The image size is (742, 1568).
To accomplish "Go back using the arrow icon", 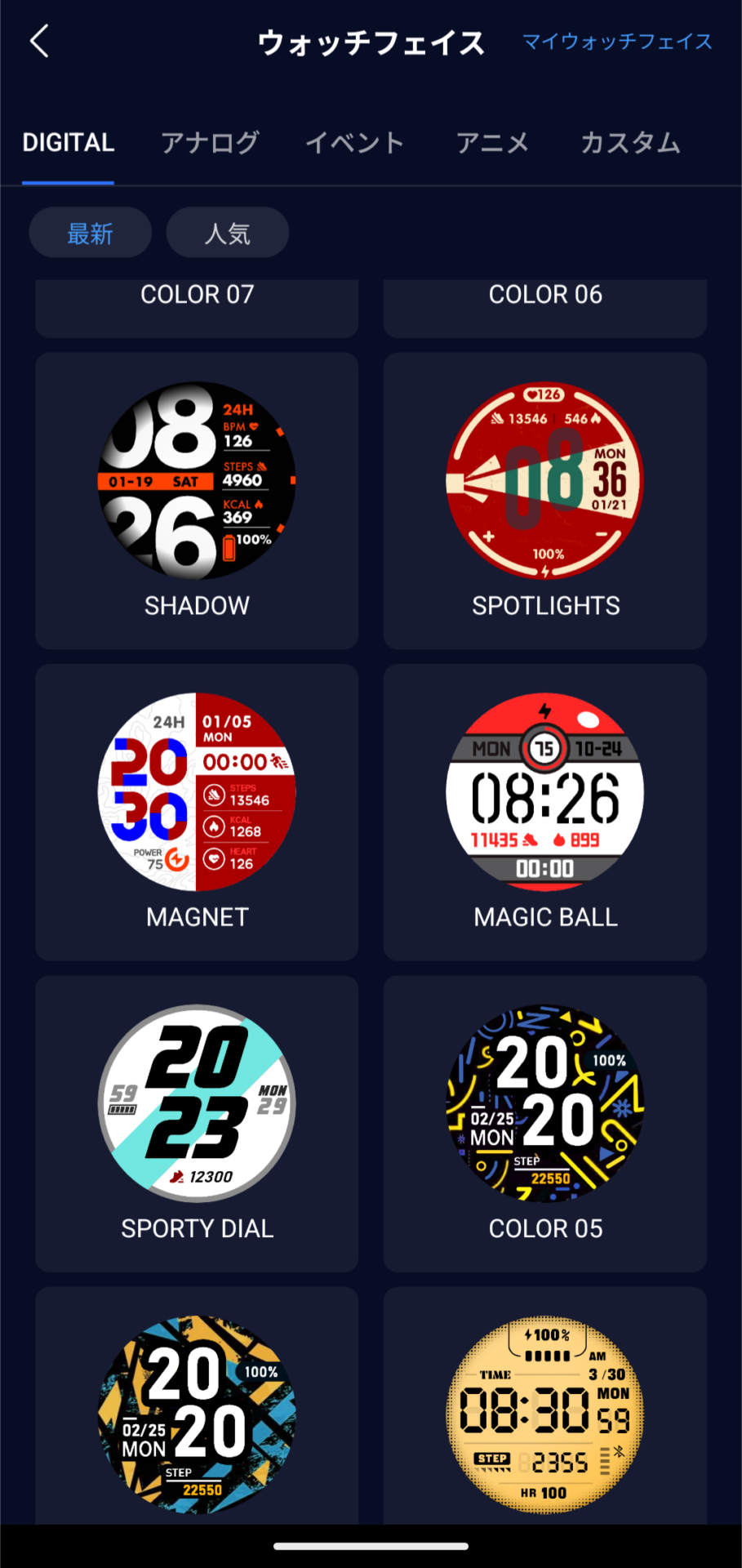I will click(x=39, y=41).
